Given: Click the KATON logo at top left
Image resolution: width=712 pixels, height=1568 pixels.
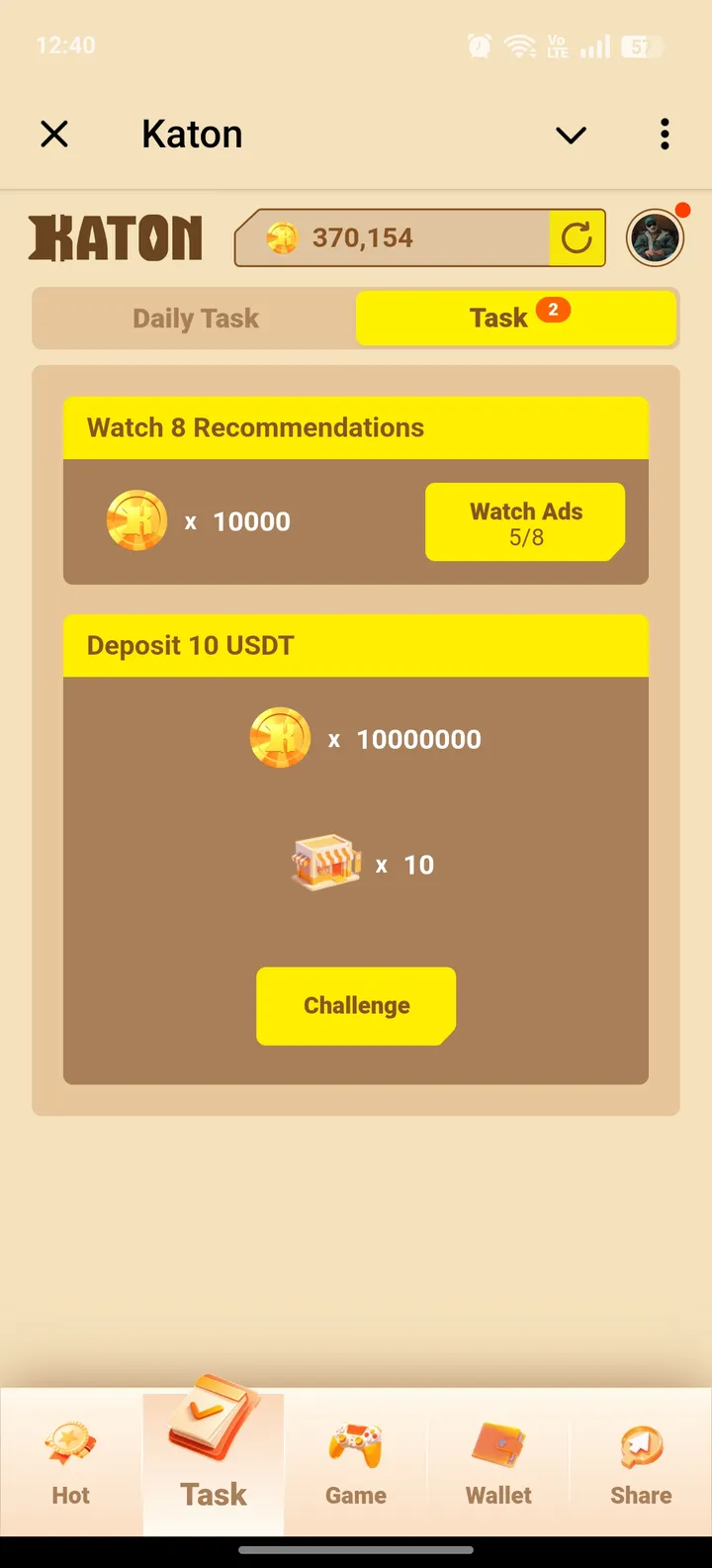Looking at the screenshot, I should click(116, 237).
